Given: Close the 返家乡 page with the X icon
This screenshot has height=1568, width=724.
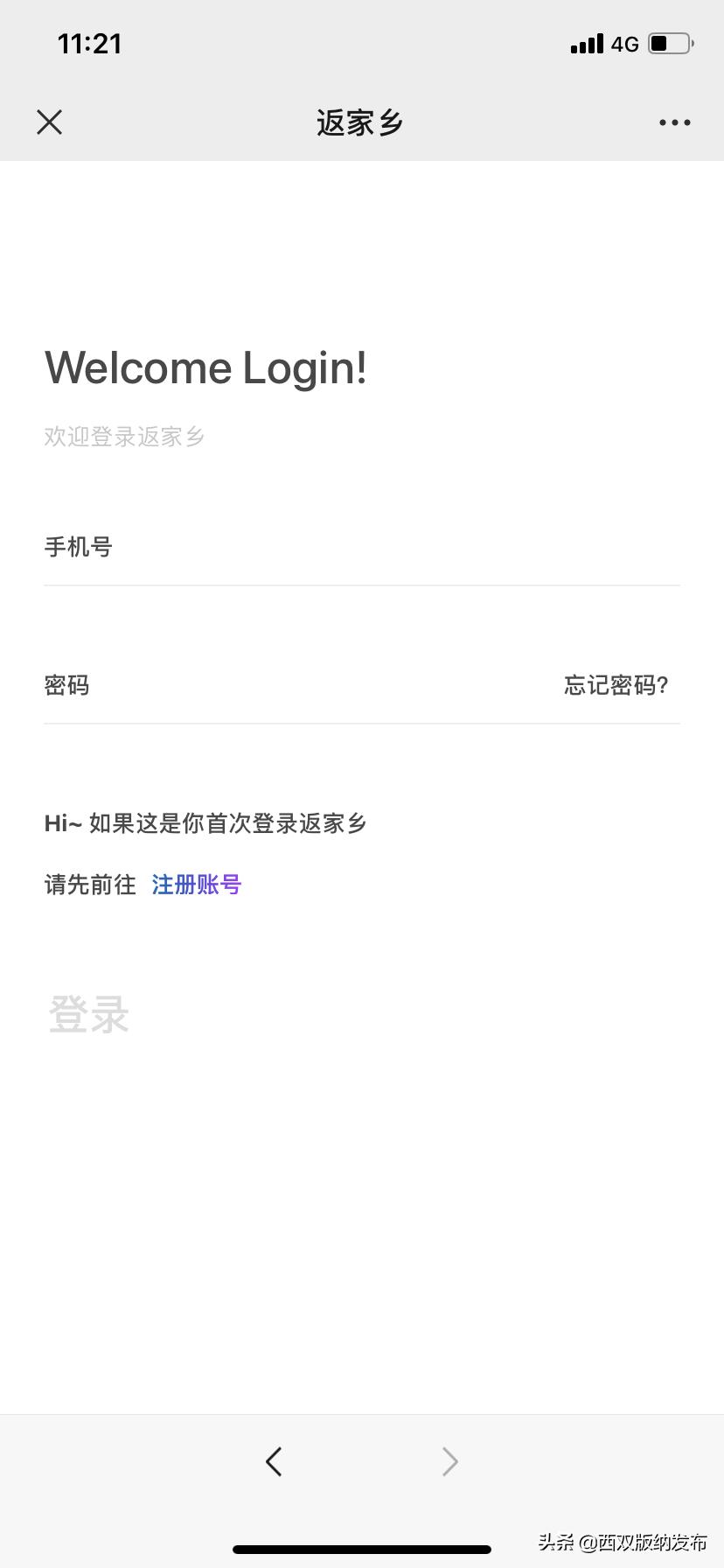Looking at the screenshot, I should click(50, 122).
